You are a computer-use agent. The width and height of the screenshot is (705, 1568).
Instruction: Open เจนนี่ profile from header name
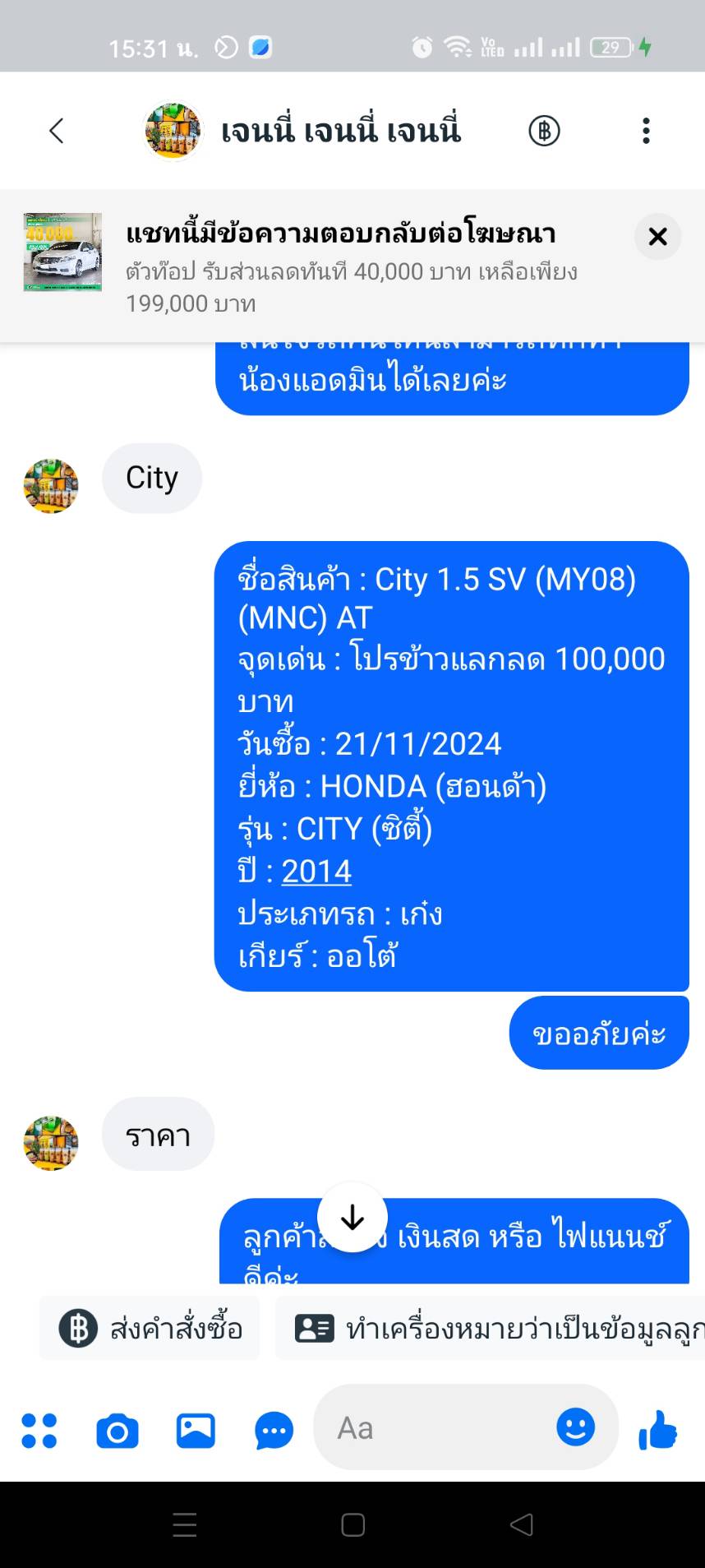pyautogui.click(x=340, y=131)
